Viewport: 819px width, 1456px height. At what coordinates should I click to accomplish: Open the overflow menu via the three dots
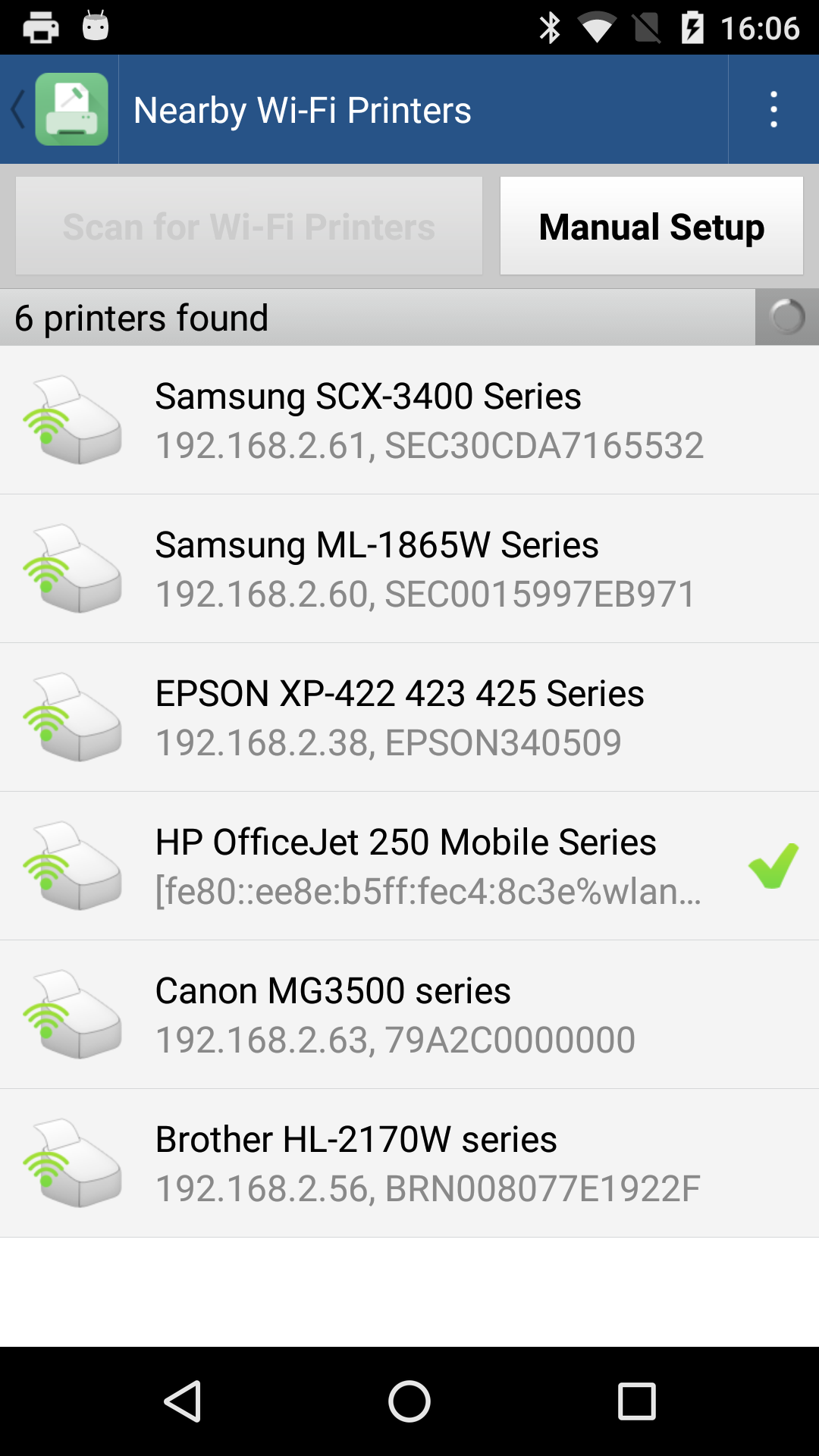point(773,109)
